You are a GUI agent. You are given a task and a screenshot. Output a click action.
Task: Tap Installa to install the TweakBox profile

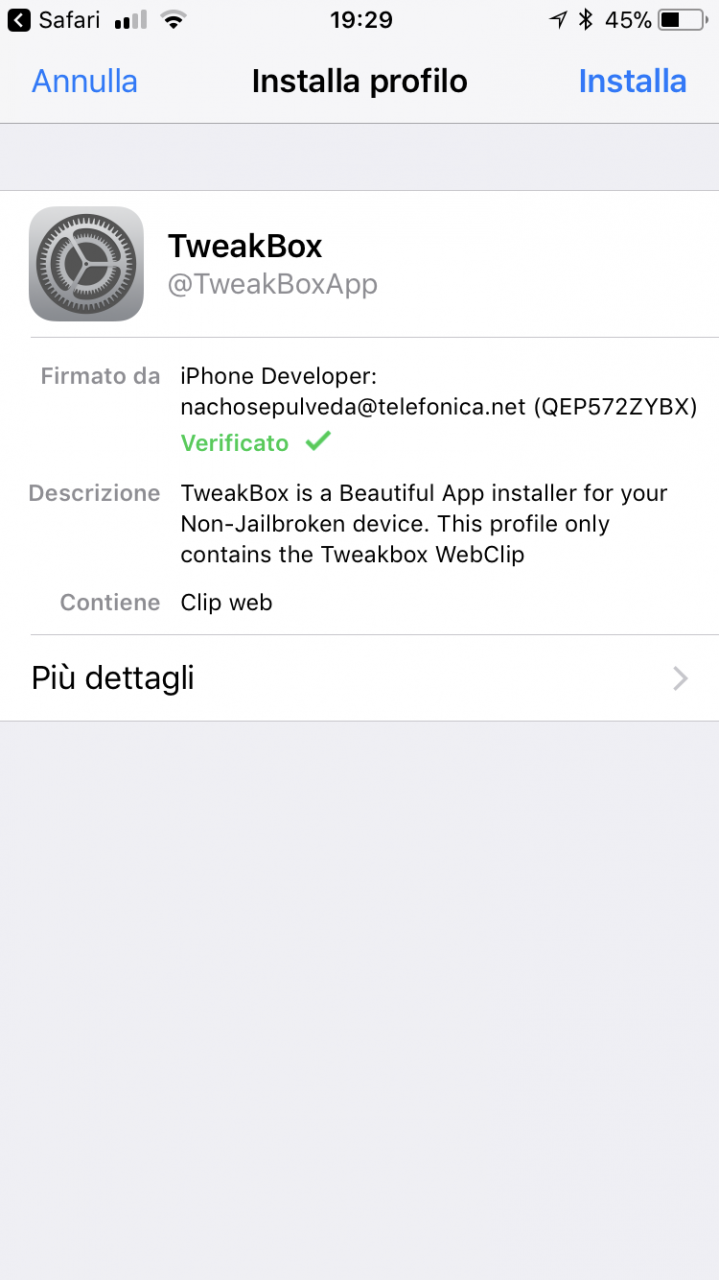point(632,81)
